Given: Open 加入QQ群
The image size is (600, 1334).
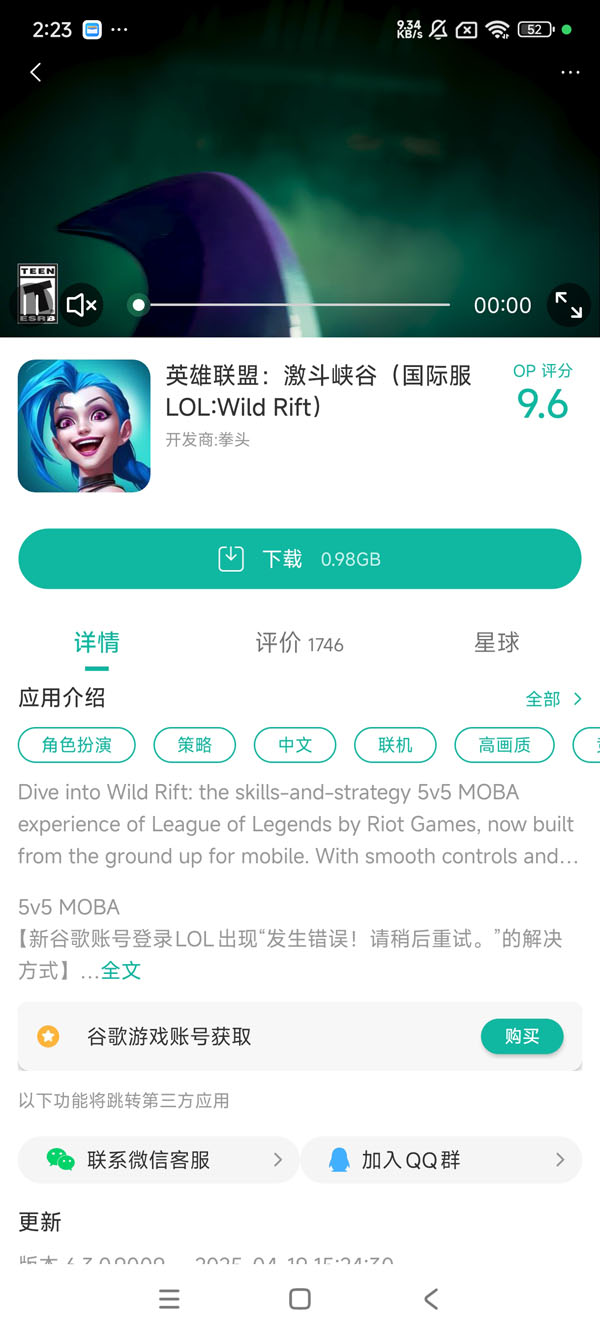Looking at the screenshot, I should point(440,1160).
